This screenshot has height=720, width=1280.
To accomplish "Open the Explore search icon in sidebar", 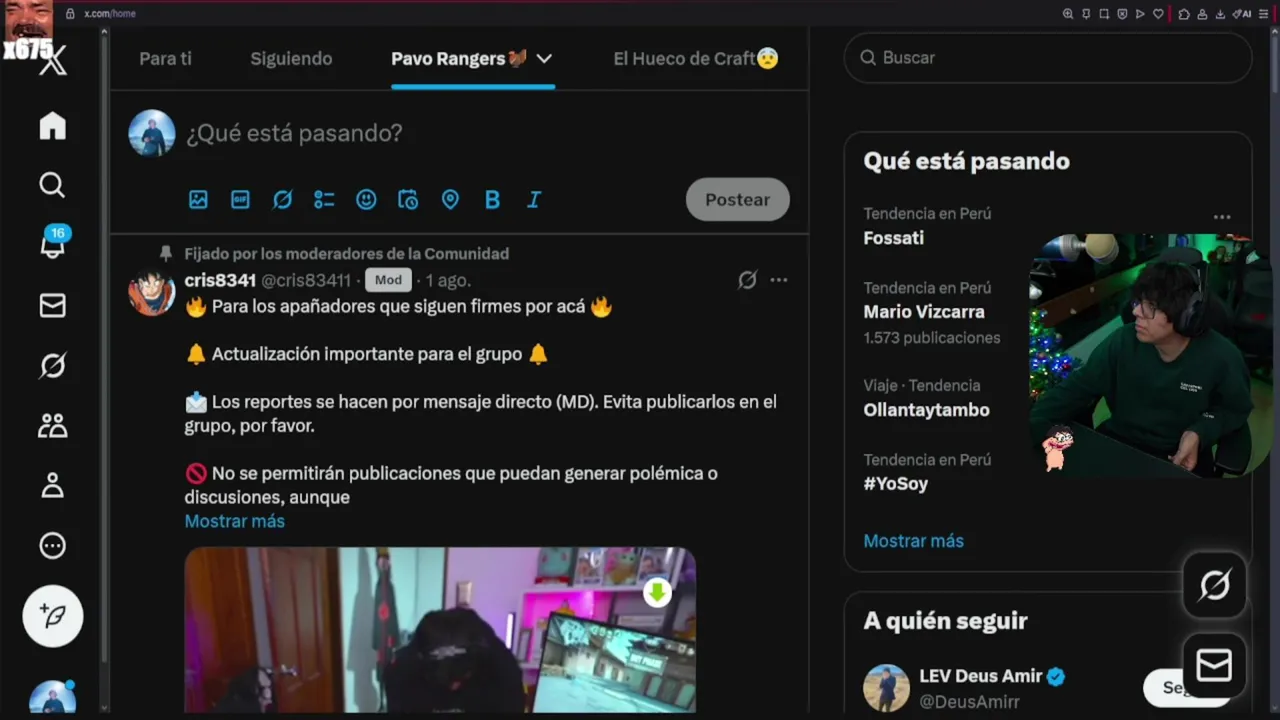I will 52,185.
